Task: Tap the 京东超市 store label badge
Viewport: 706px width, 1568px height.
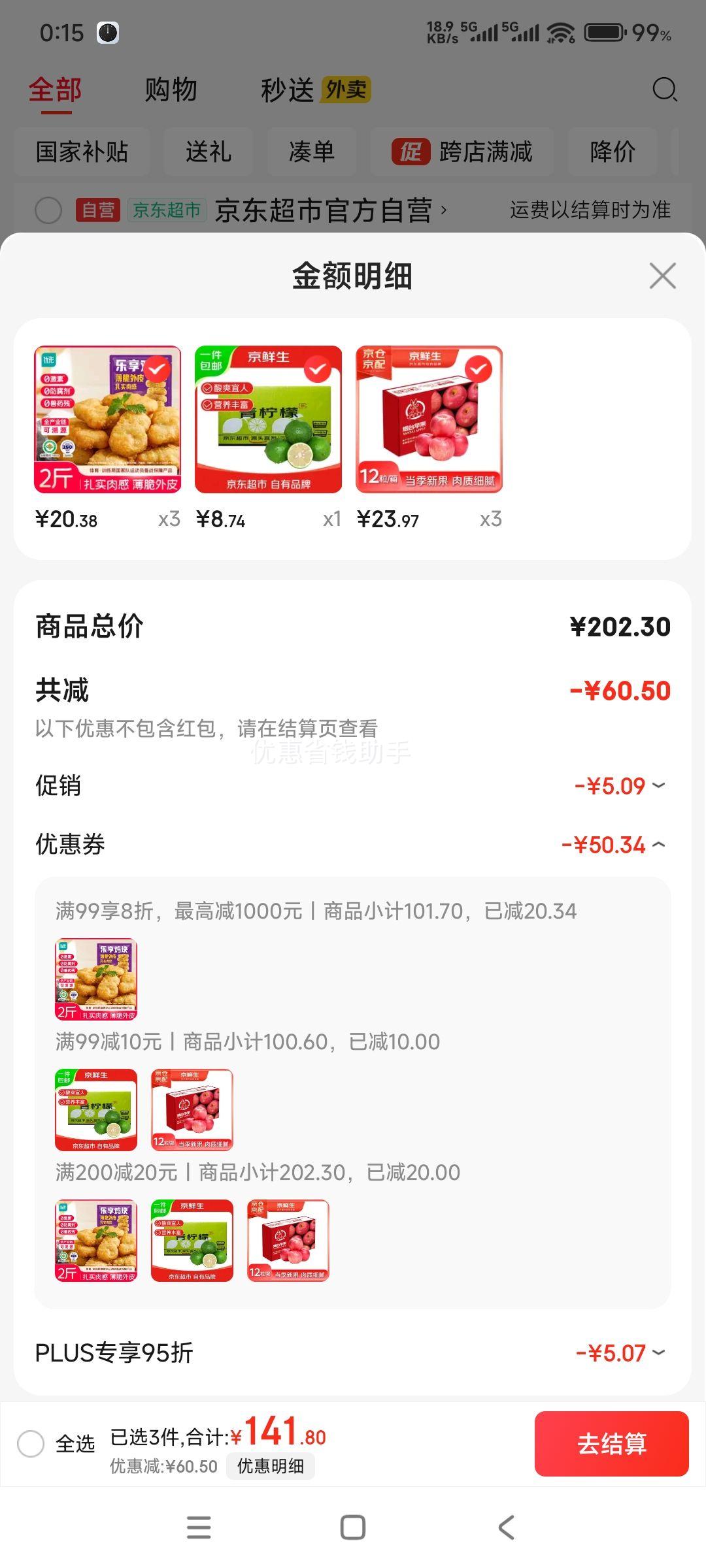Action: point(165,210)
